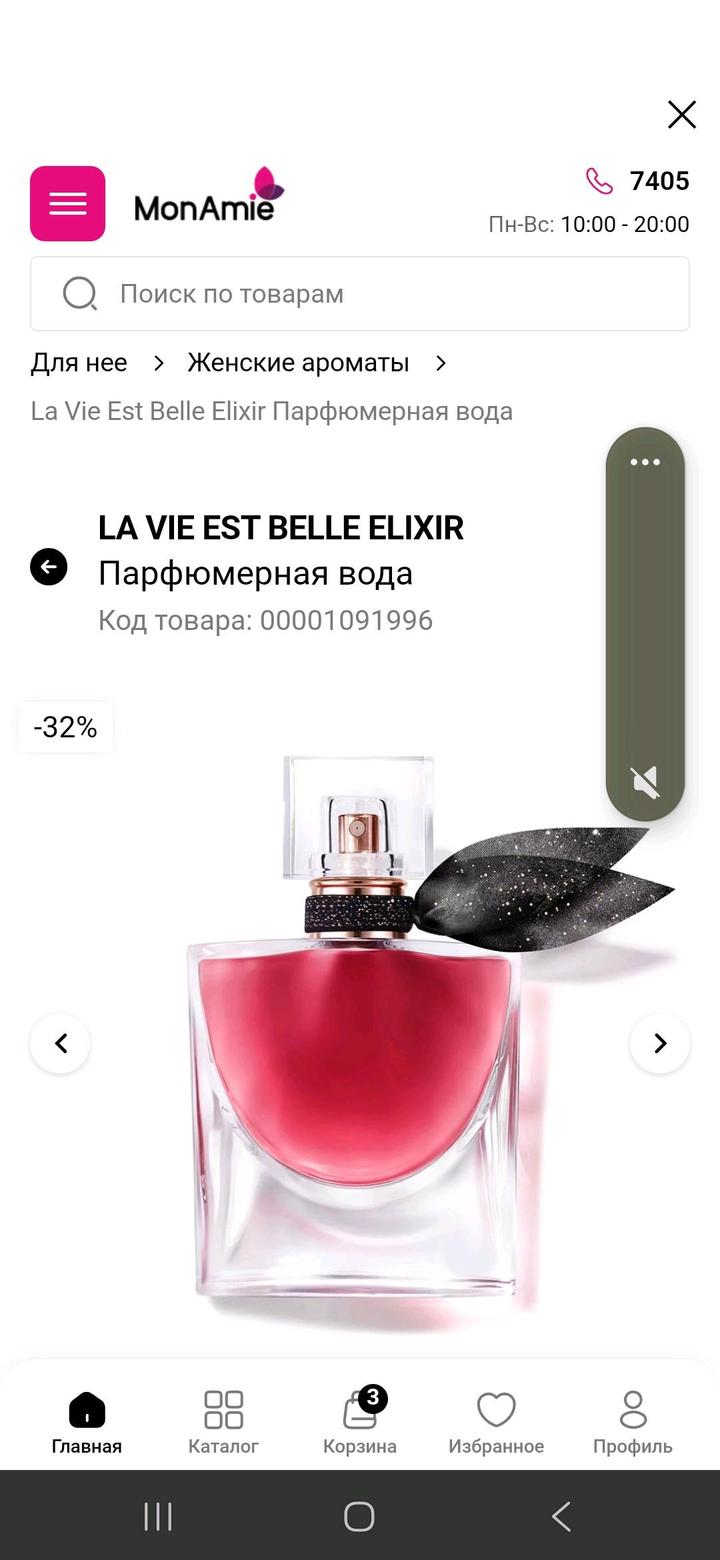Go back with the black arrow button
This screenshot has width=720, height=1560.
(x=49, y=567)
